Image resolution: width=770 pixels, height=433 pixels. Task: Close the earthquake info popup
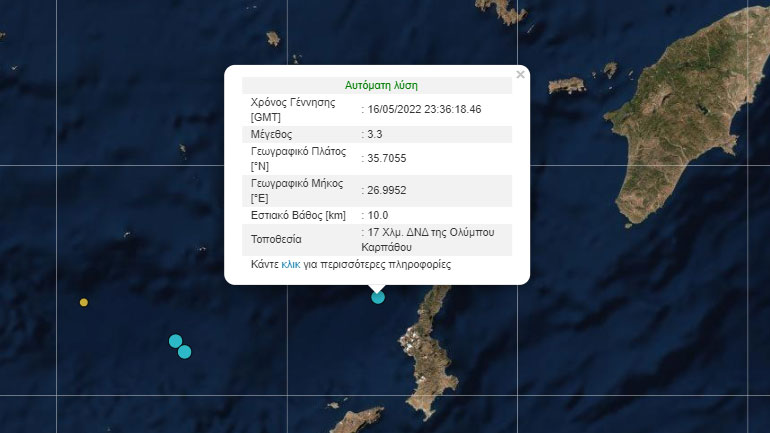click(520, 74)
